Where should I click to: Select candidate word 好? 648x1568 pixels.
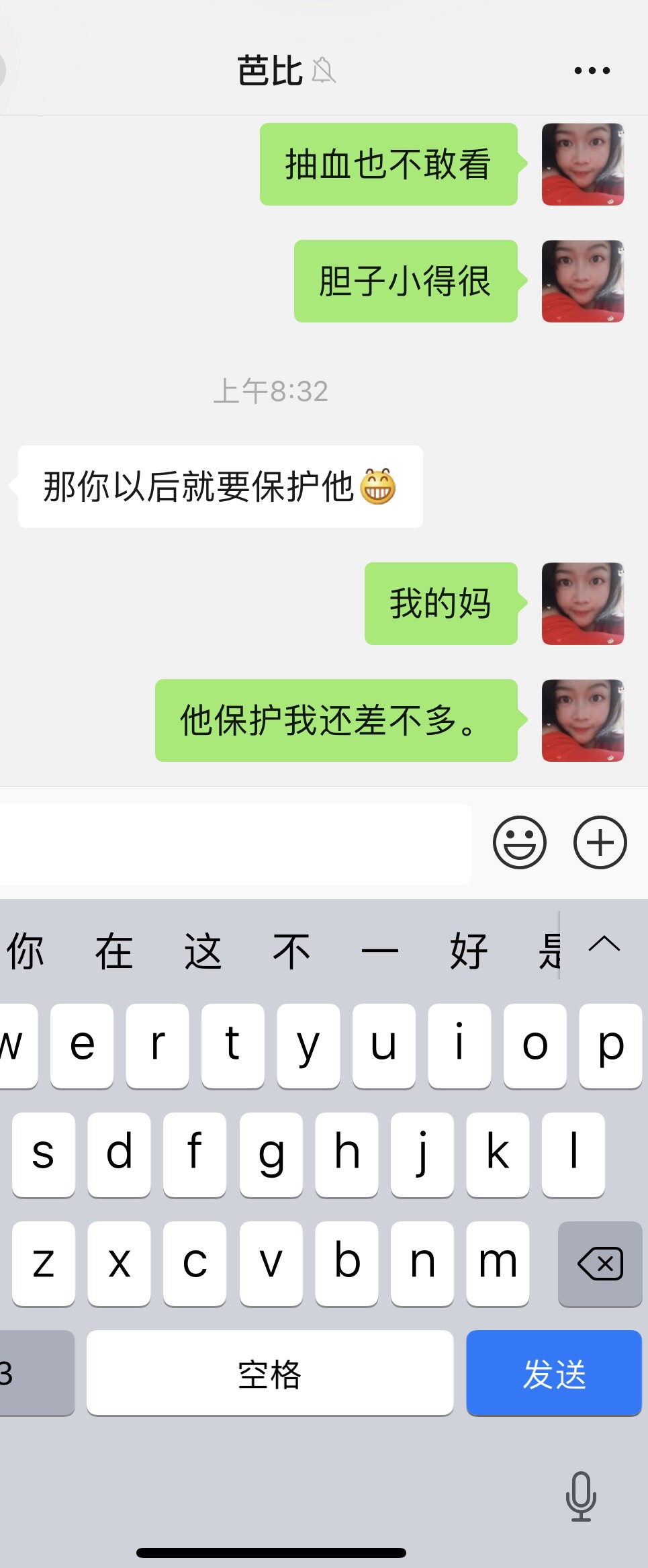469,951
